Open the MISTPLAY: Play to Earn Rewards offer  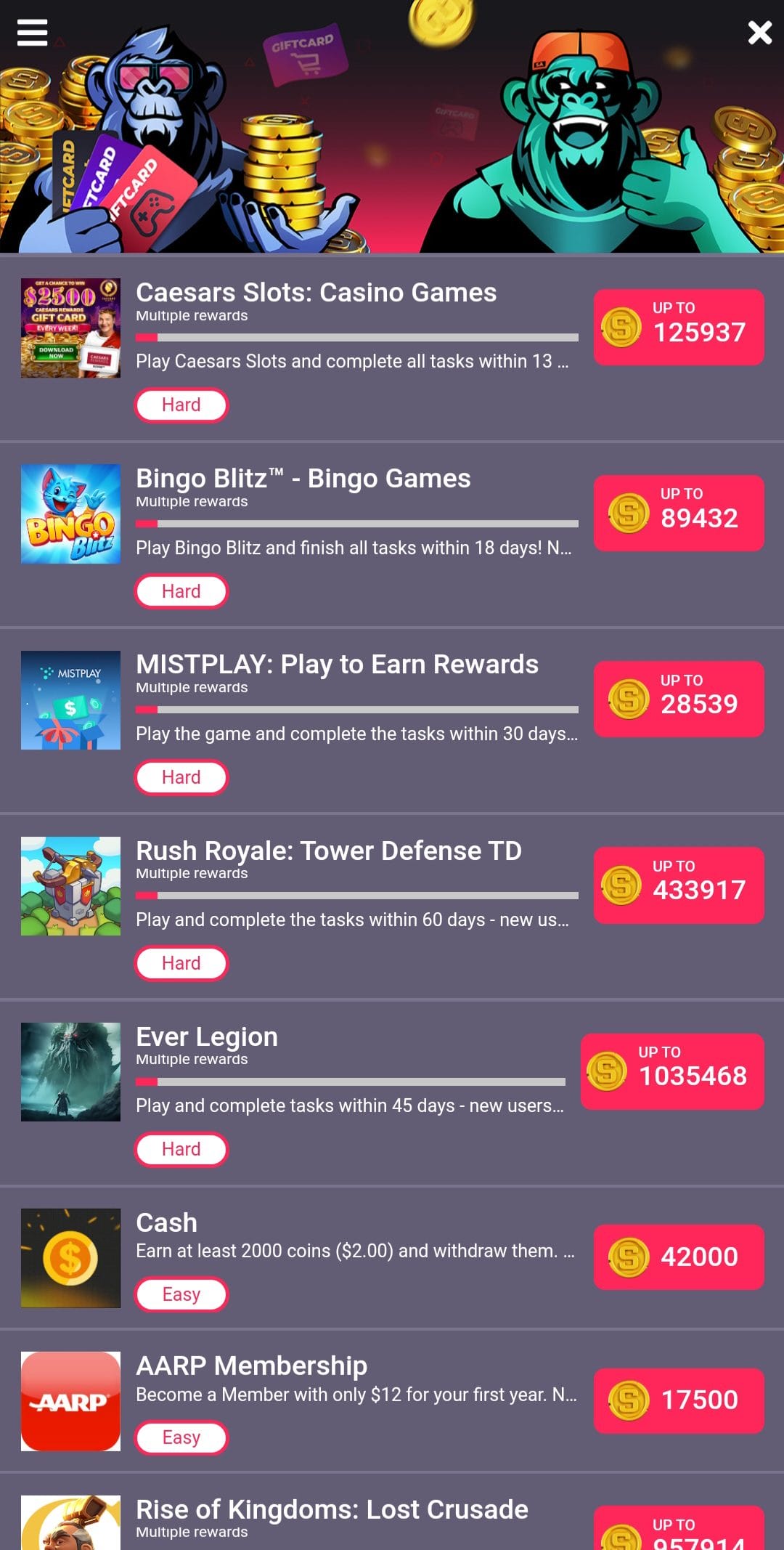pyautogui.click(x=337, y=665)
